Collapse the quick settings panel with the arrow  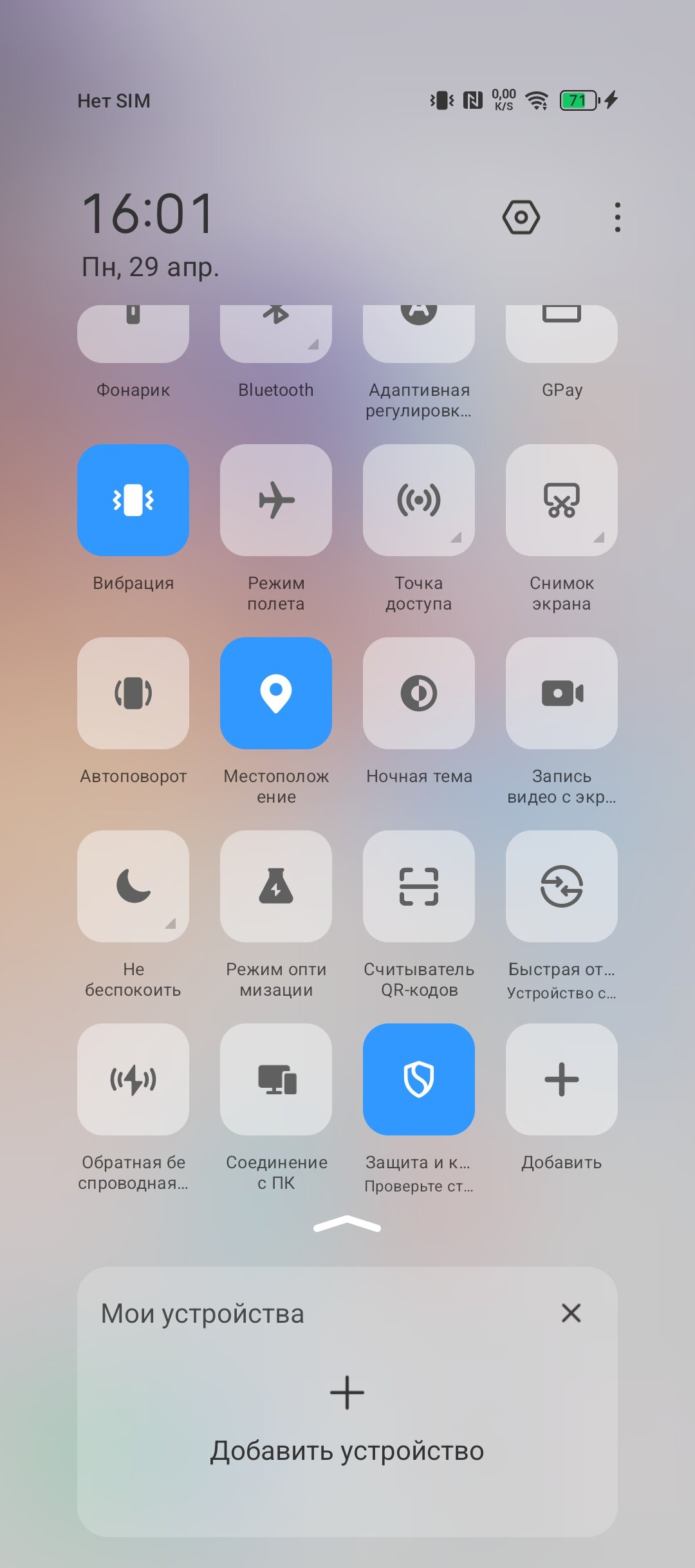click(347, 1224)
